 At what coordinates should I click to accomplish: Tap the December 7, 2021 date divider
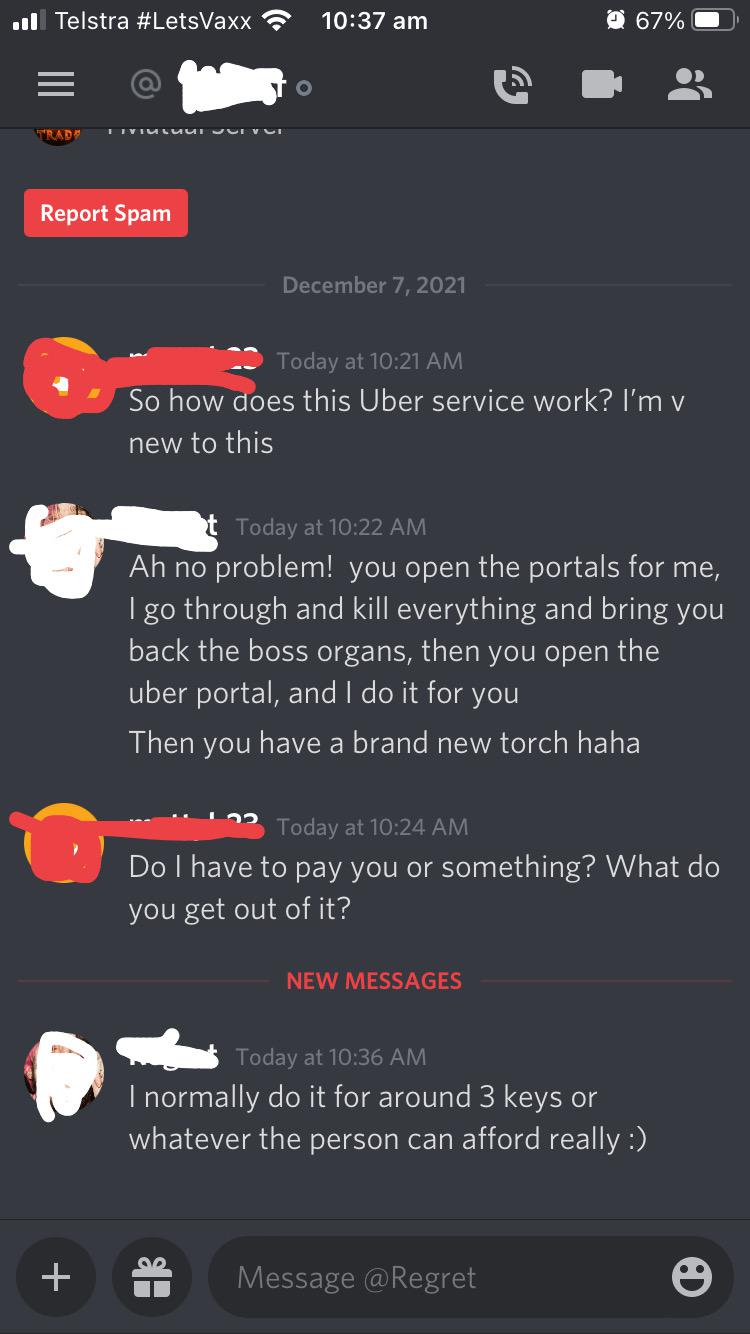point(374,285)
